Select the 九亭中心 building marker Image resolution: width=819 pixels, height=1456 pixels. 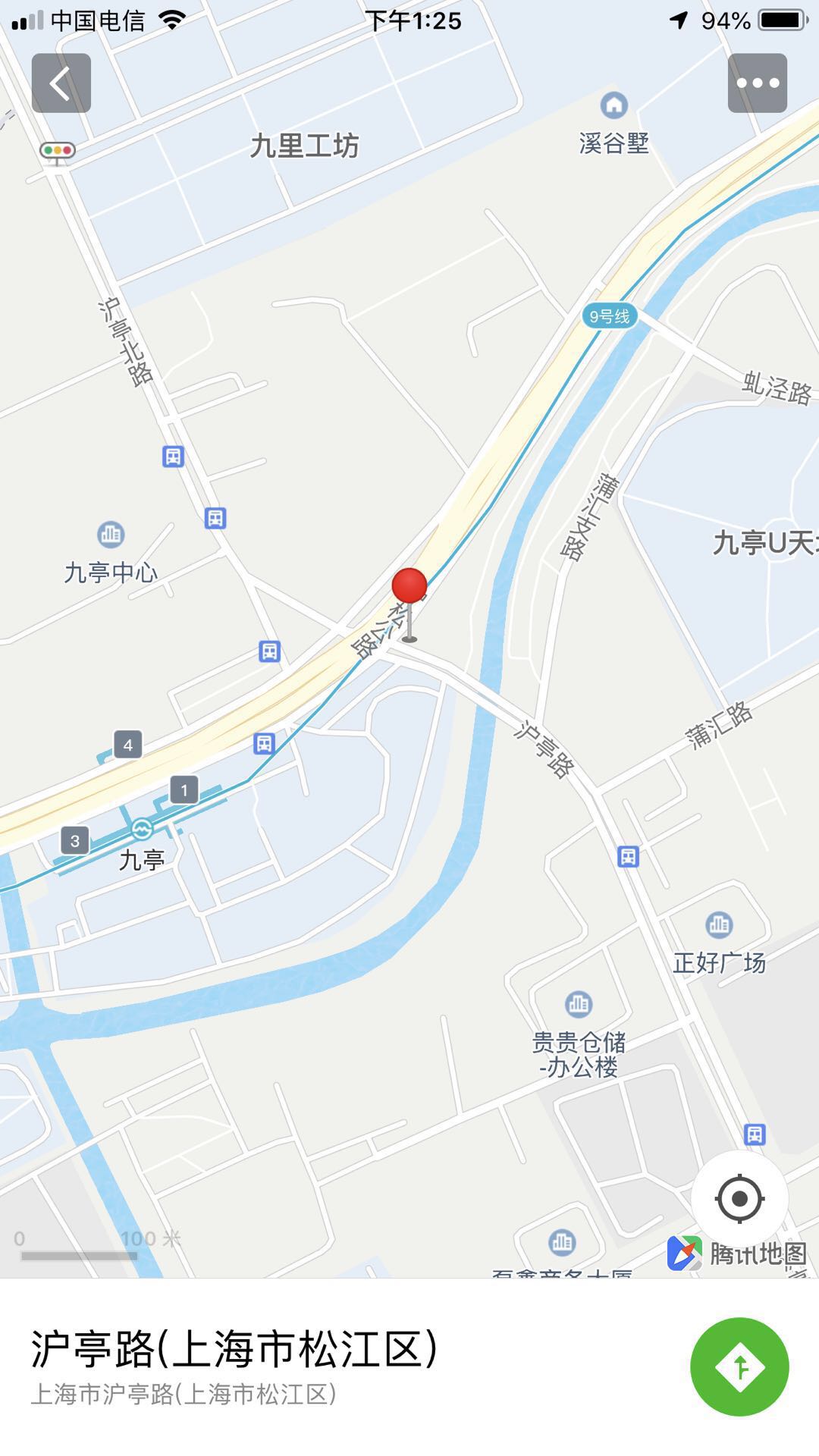[111, 535]
